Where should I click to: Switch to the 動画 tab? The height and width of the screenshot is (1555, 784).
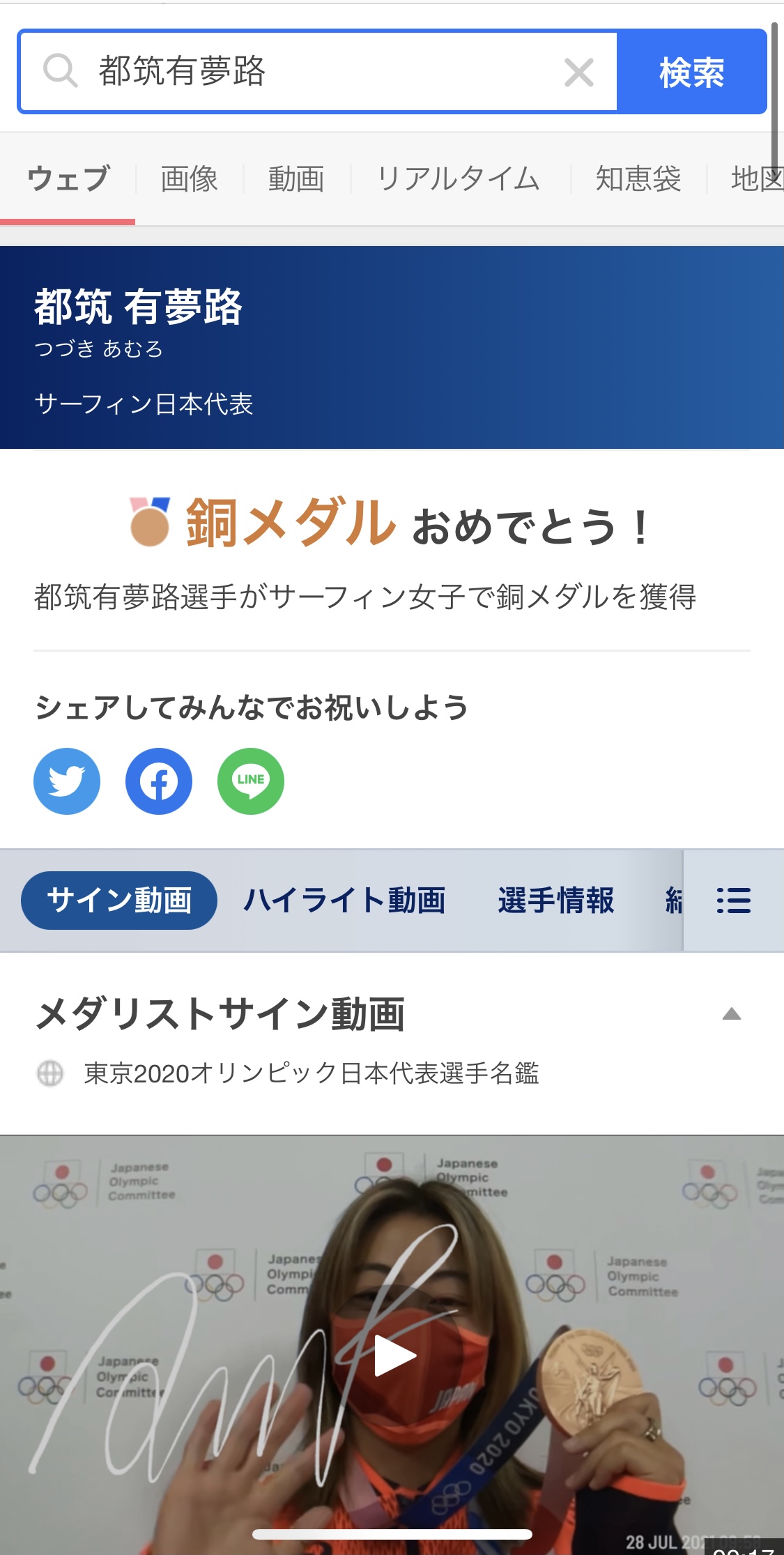coord(296,178)
